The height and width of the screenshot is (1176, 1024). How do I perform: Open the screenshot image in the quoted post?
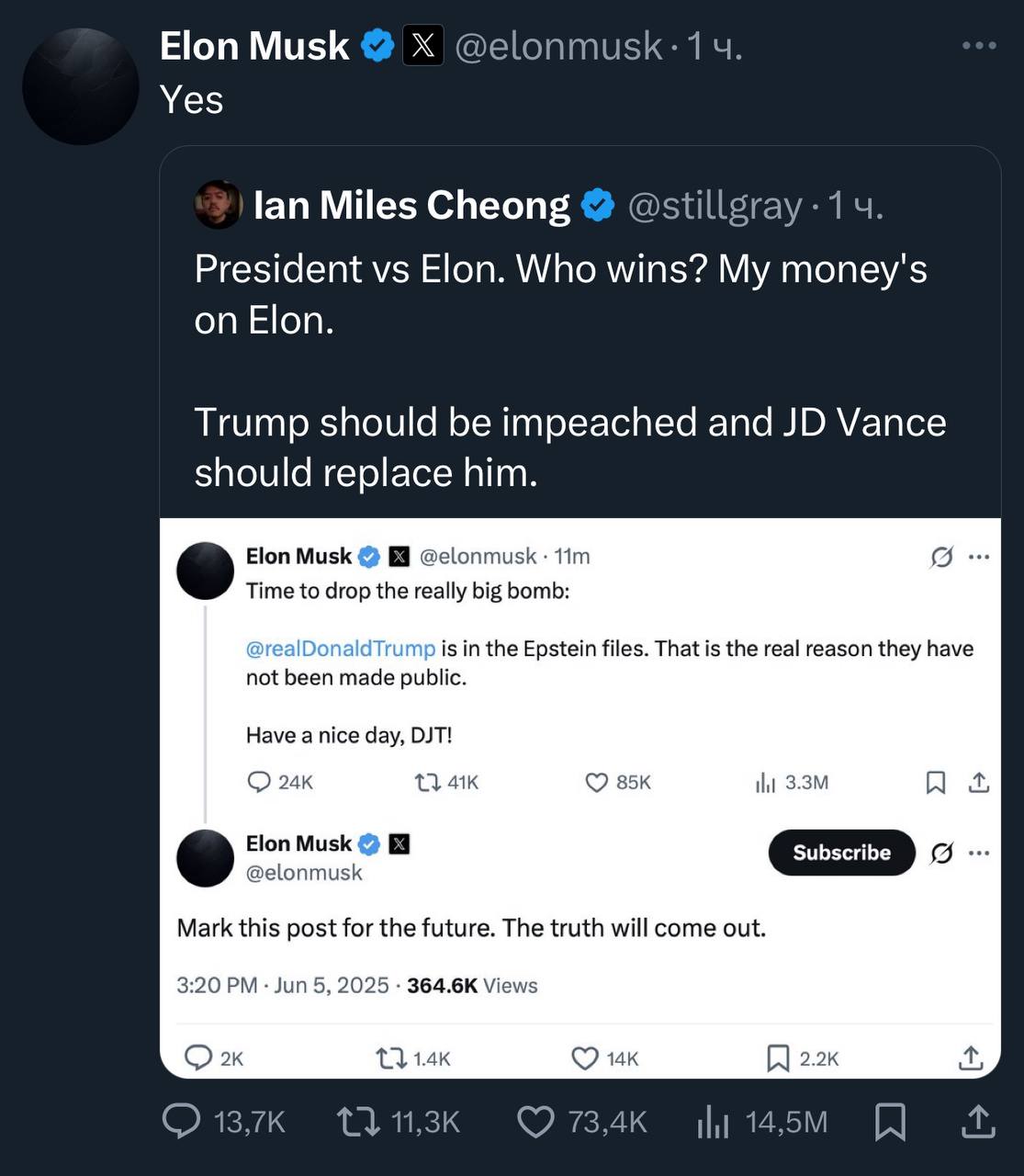(580, 797)
